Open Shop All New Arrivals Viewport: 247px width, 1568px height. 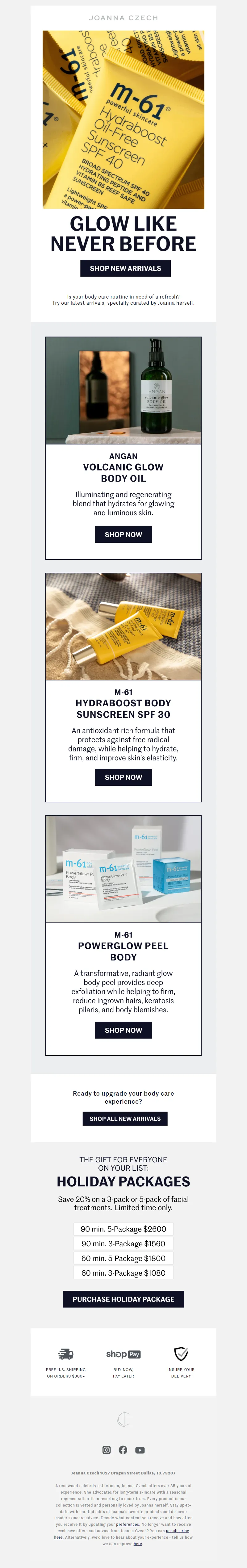coord(125,1119)
